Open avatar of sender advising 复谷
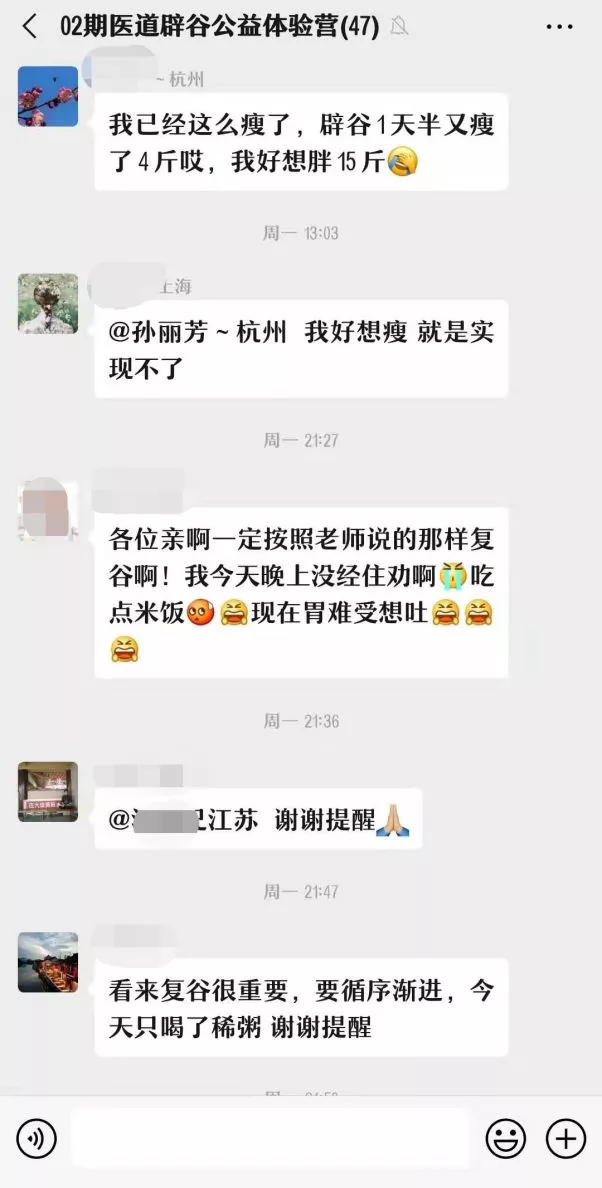 (48, 510)
